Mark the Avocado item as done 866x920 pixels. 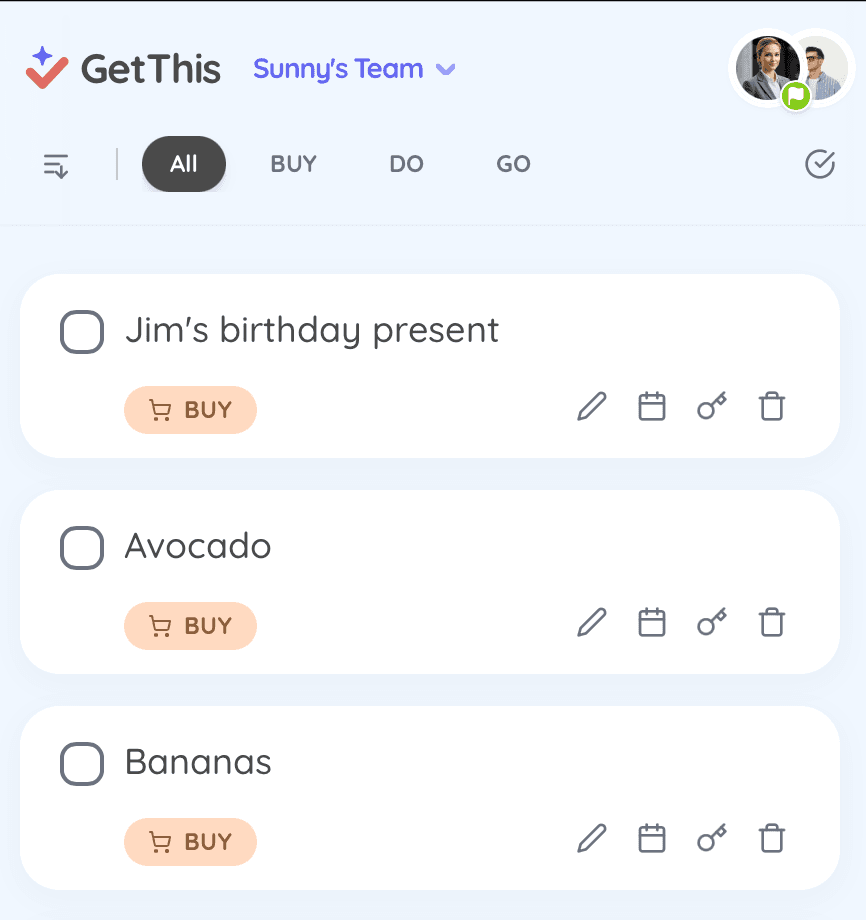click(82, 548)
